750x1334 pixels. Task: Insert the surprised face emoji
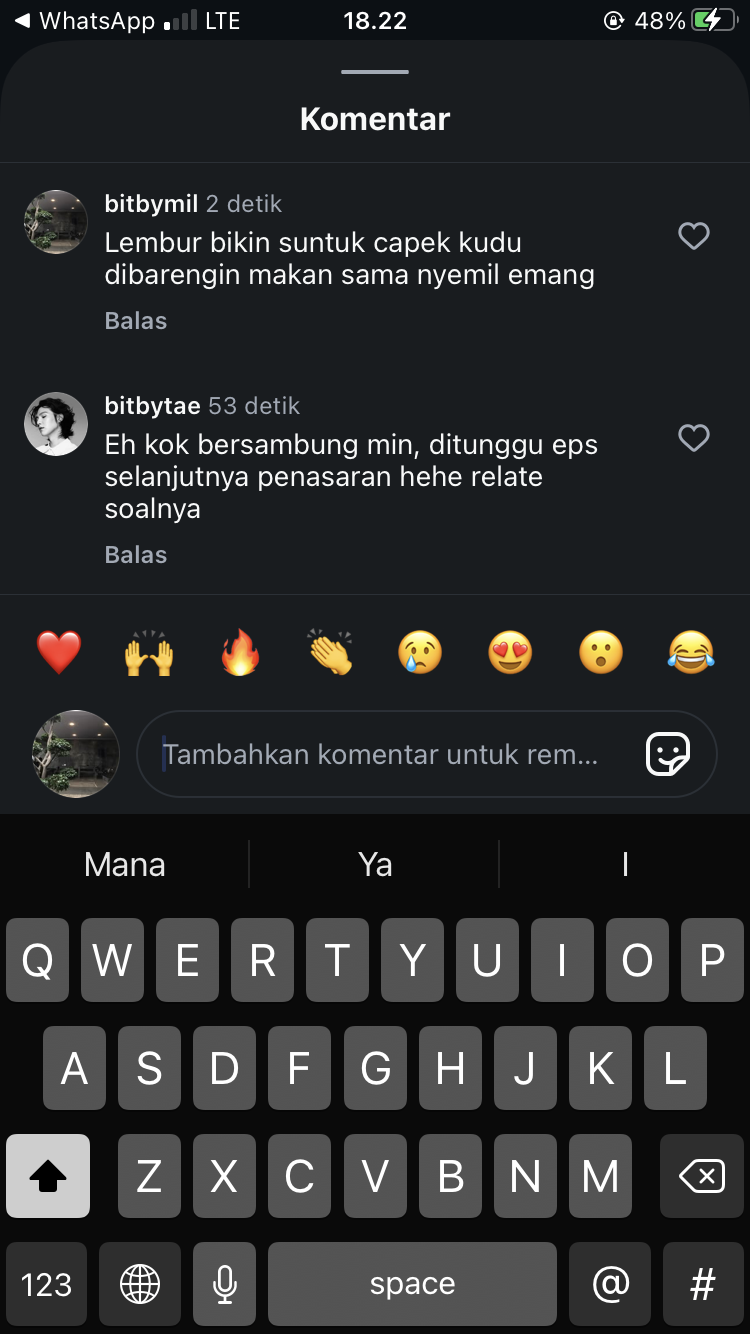601,653
